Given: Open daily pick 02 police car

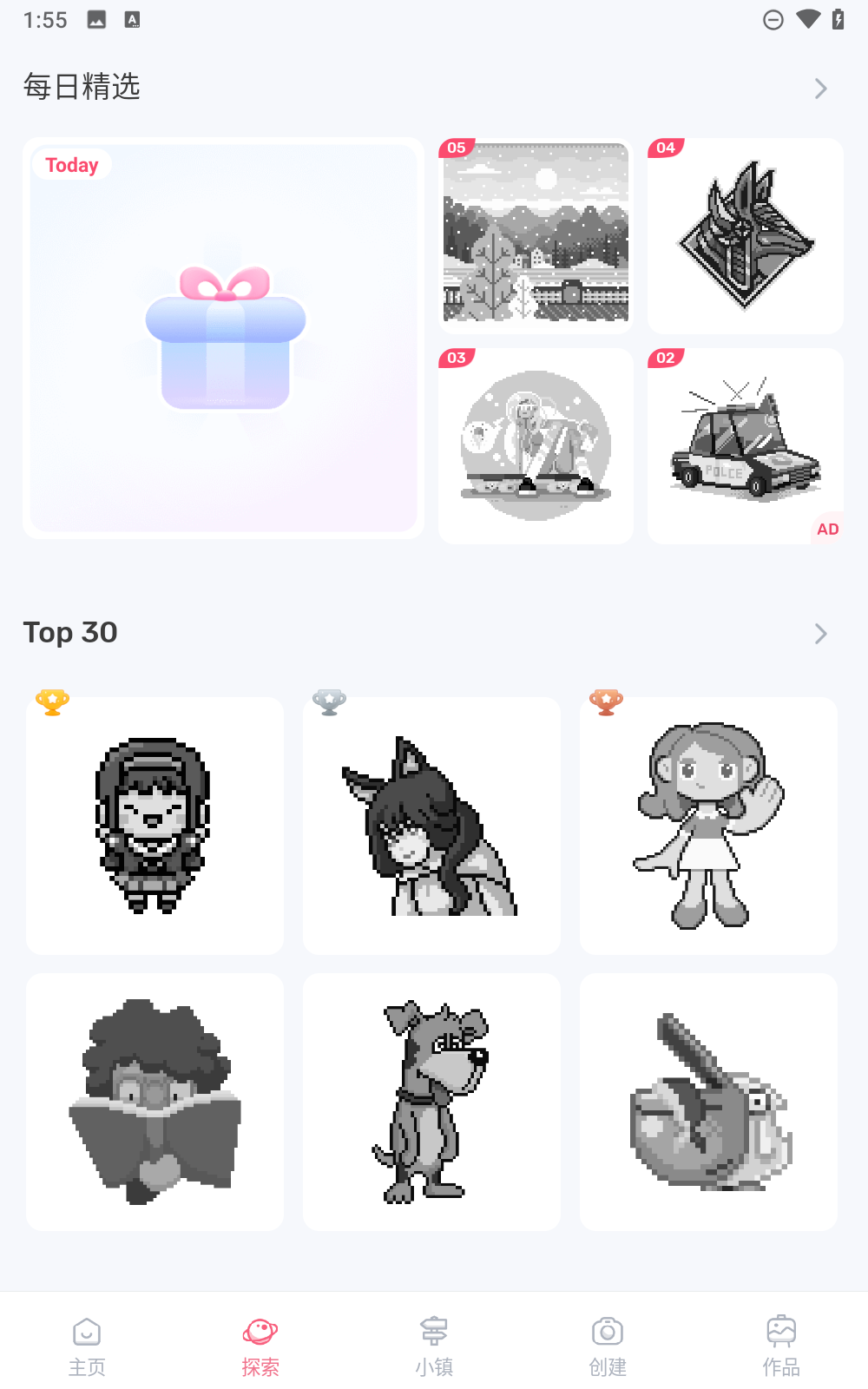Looking at the screenshot, I should tap(745, 446).
